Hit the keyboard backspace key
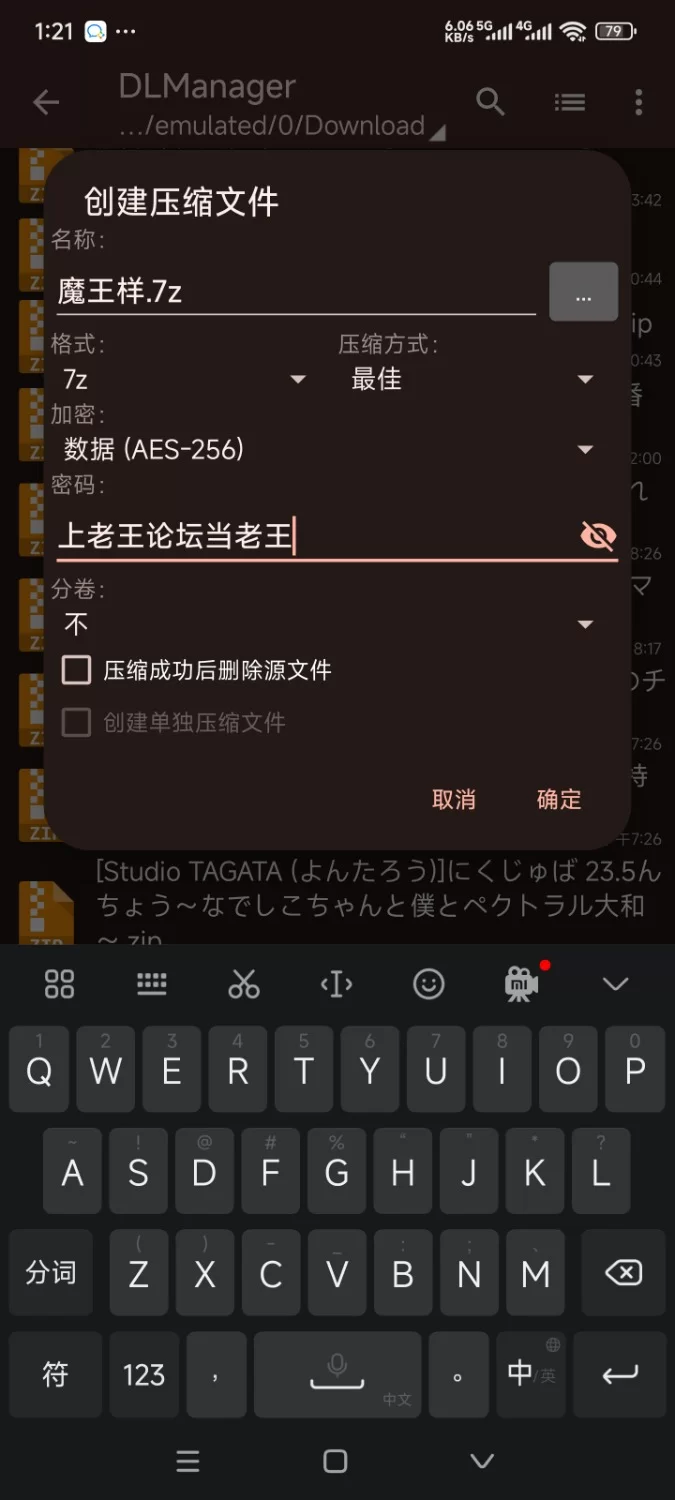This screenshot has width=675, height=1500. (623, 1273)
